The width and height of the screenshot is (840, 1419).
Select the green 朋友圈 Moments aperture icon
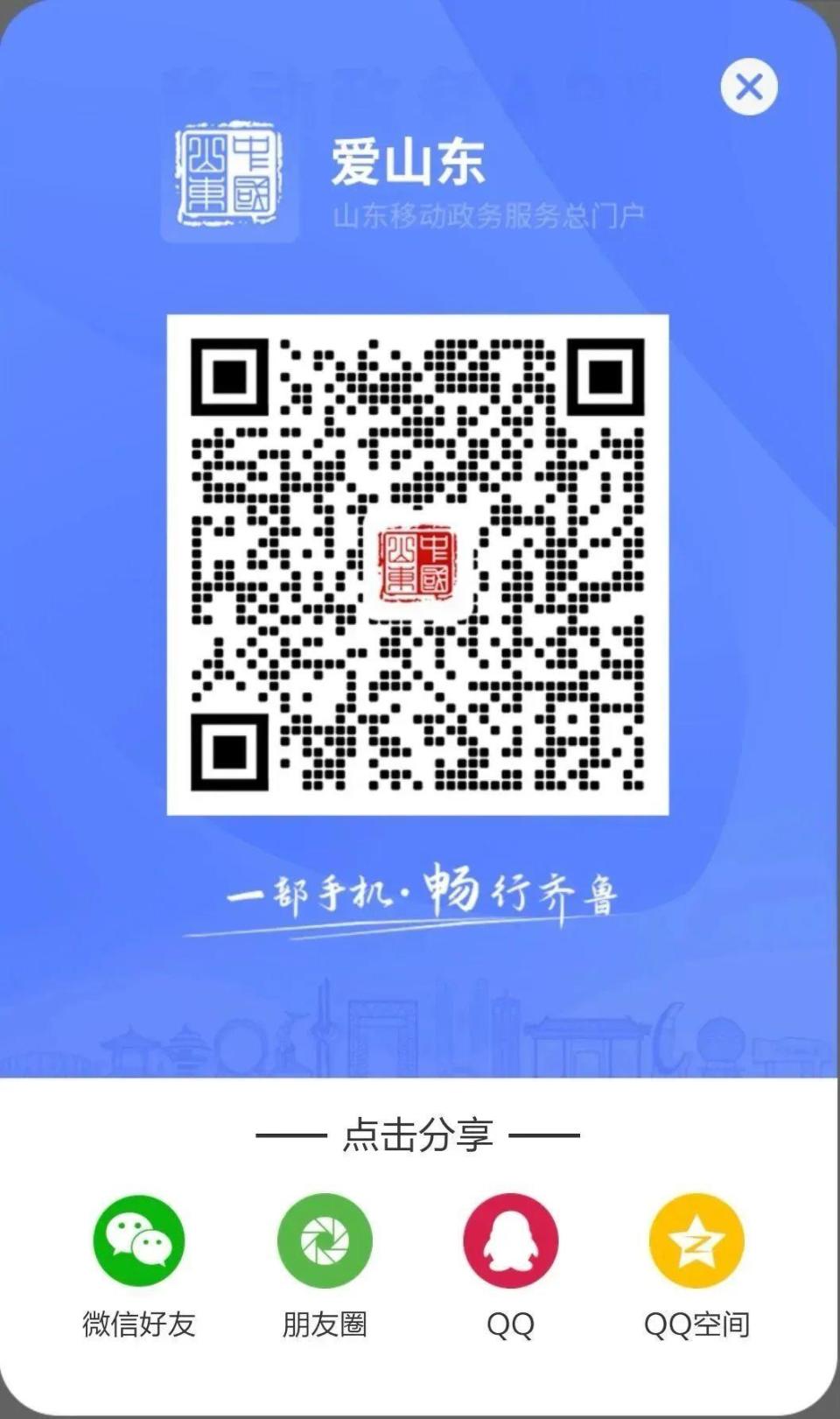(x=325, y=1240)
